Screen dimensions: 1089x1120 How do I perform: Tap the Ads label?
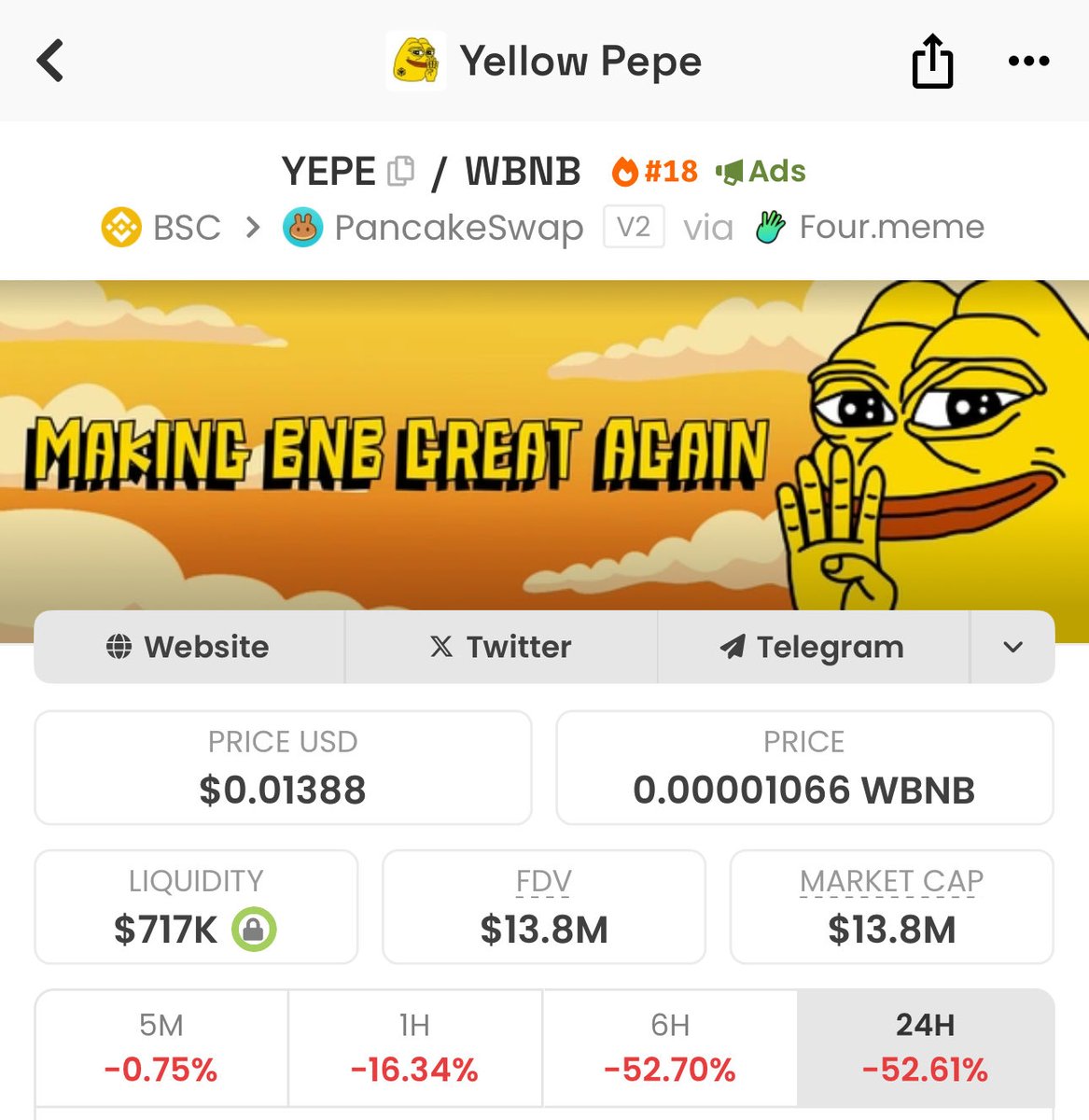761,172
